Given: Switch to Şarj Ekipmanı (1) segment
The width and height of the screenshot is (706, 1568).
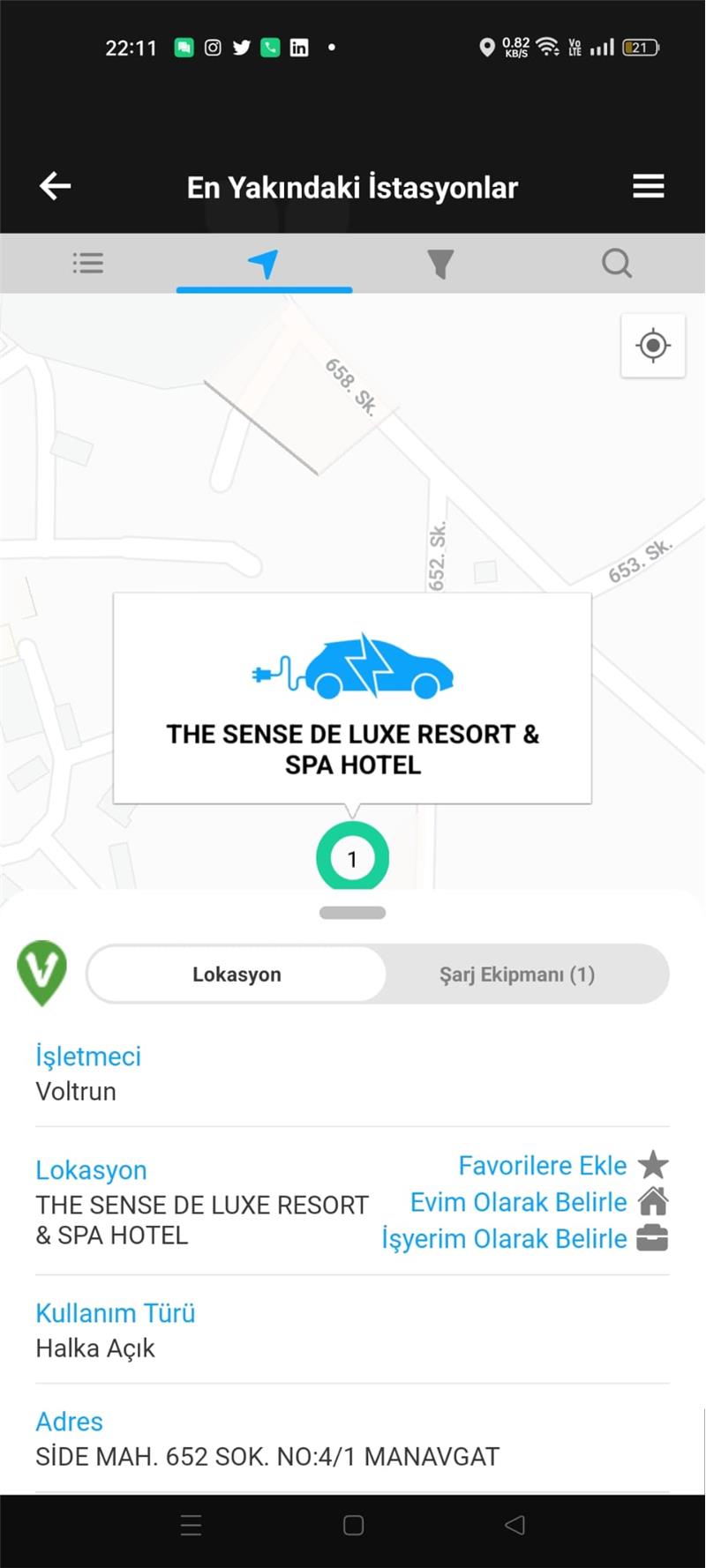Looking at the screenshot, I should (517, 974).
